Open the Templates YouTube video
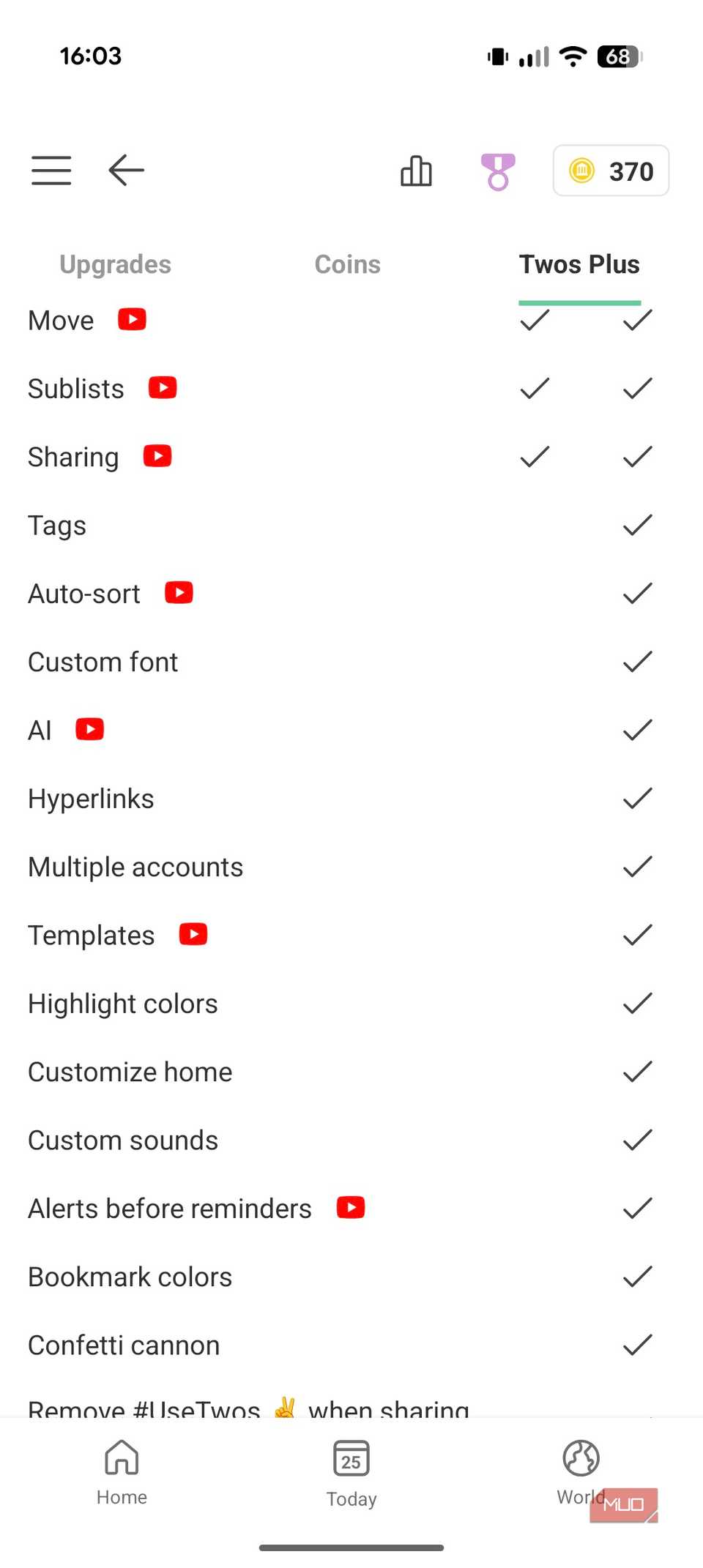 point(193,935)
